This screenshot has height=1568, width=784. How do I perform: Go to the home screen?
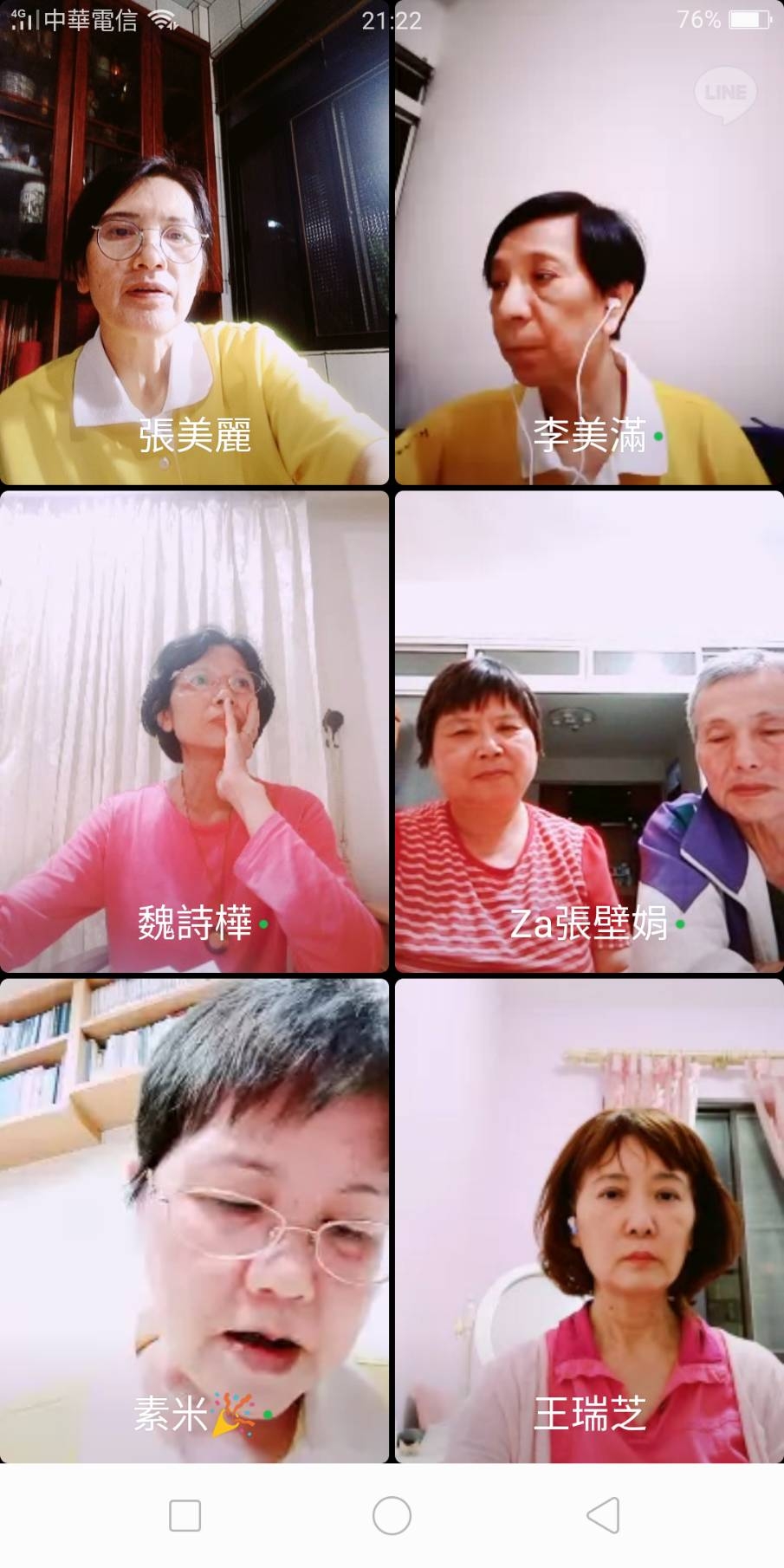(392, 1515)
